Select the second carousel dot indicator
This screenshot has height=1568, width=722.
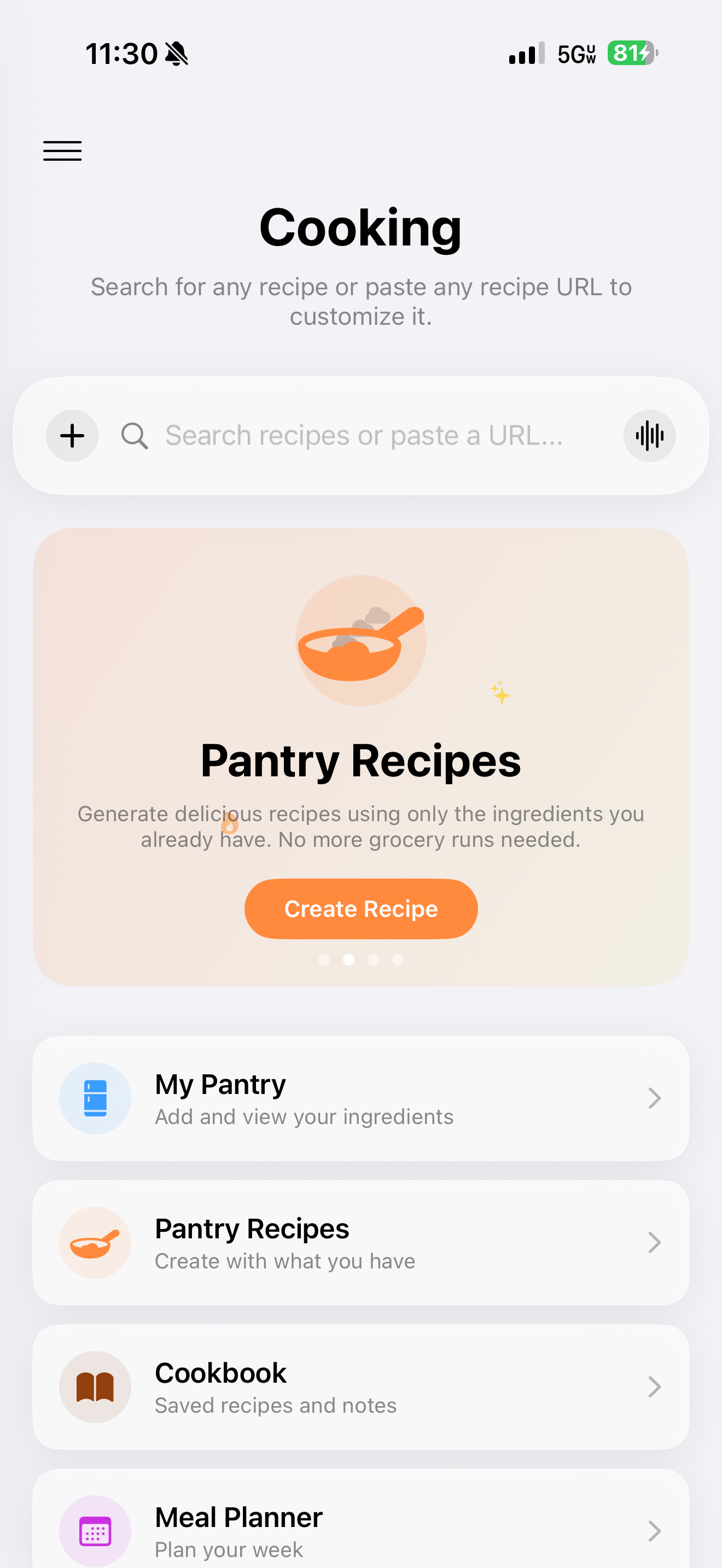click(x=349, y=959)
